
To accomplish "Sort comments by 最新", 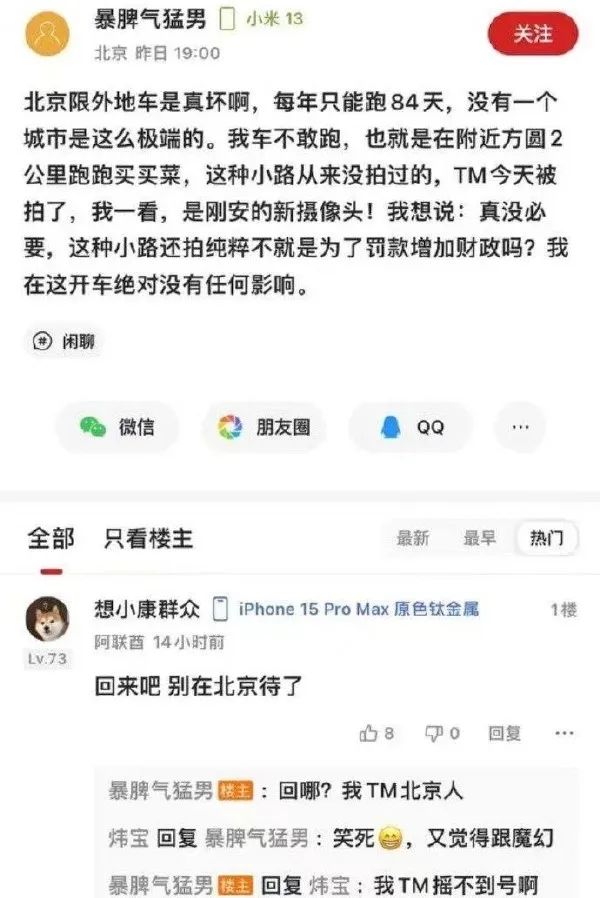I will click(x=412, y=539).
